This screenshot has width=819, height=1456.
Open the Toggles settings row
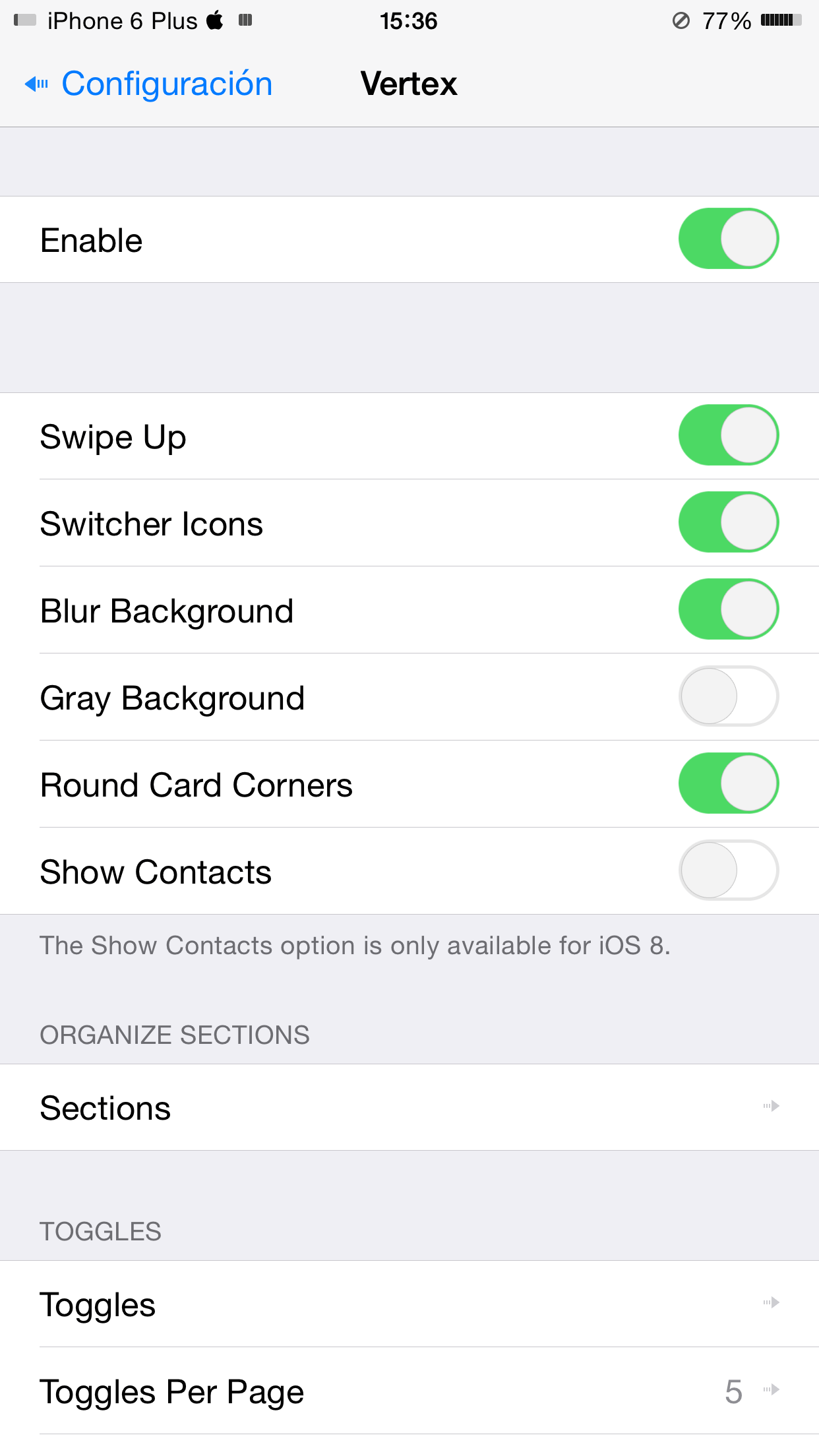point(409,1304)
